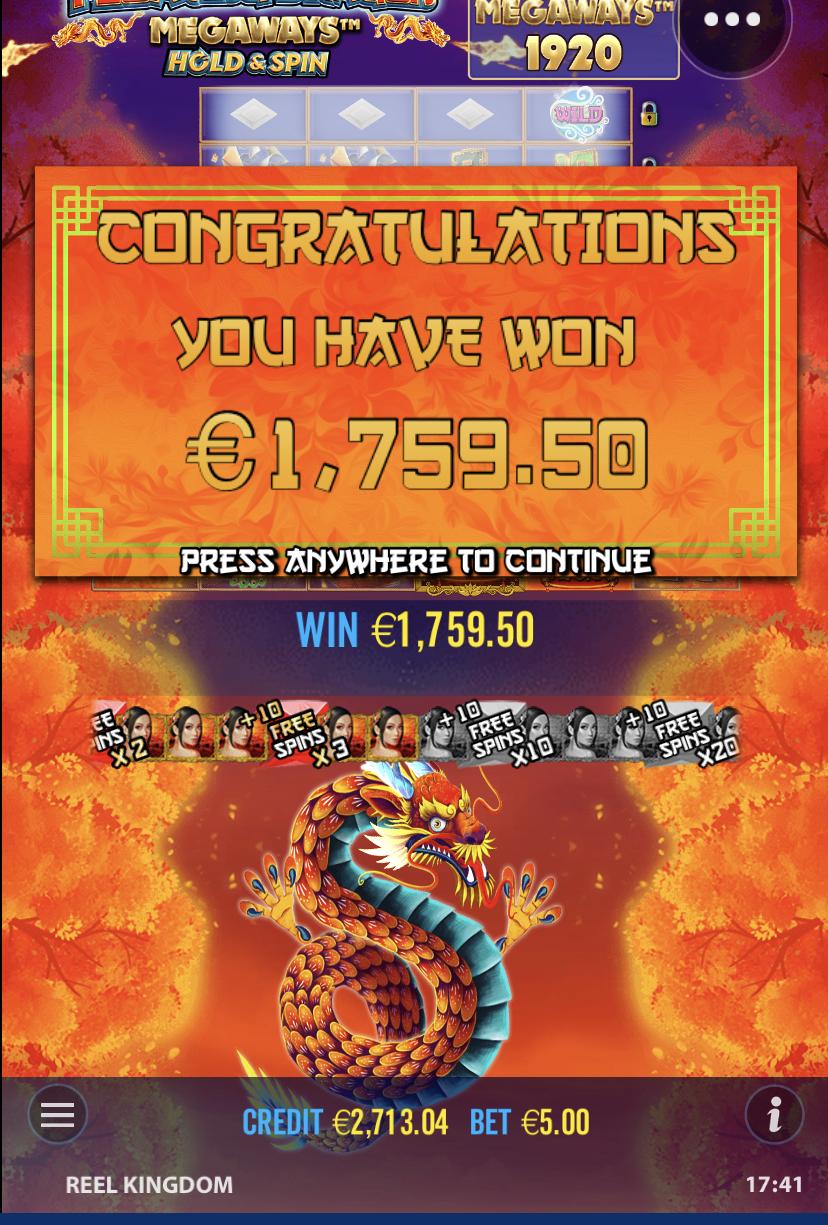Open the game info button

[x=774, y=1114]
